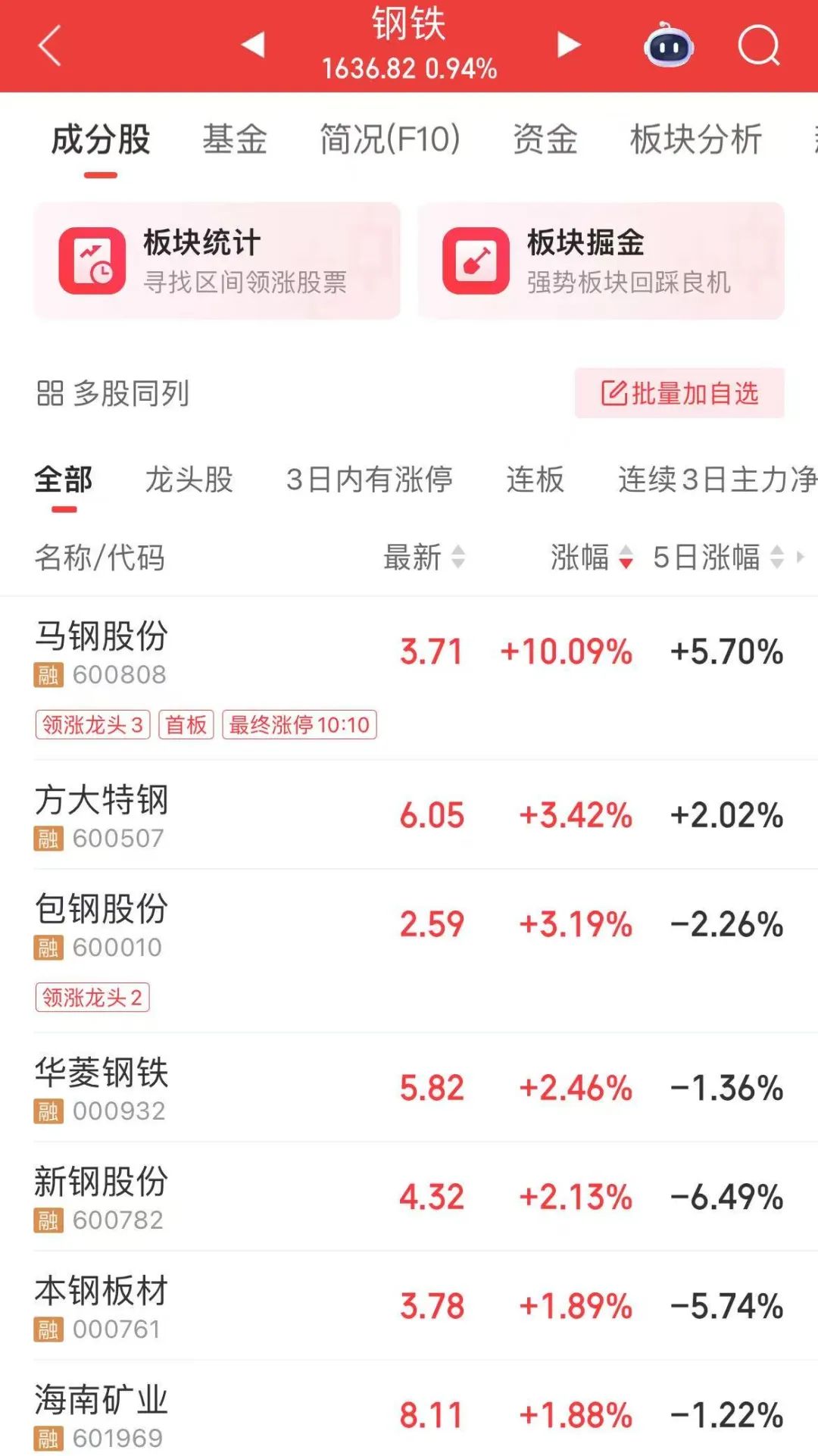Open stock 方大特钢 600507
Screen dimensions: 818x1456
[x=101, y=815]
